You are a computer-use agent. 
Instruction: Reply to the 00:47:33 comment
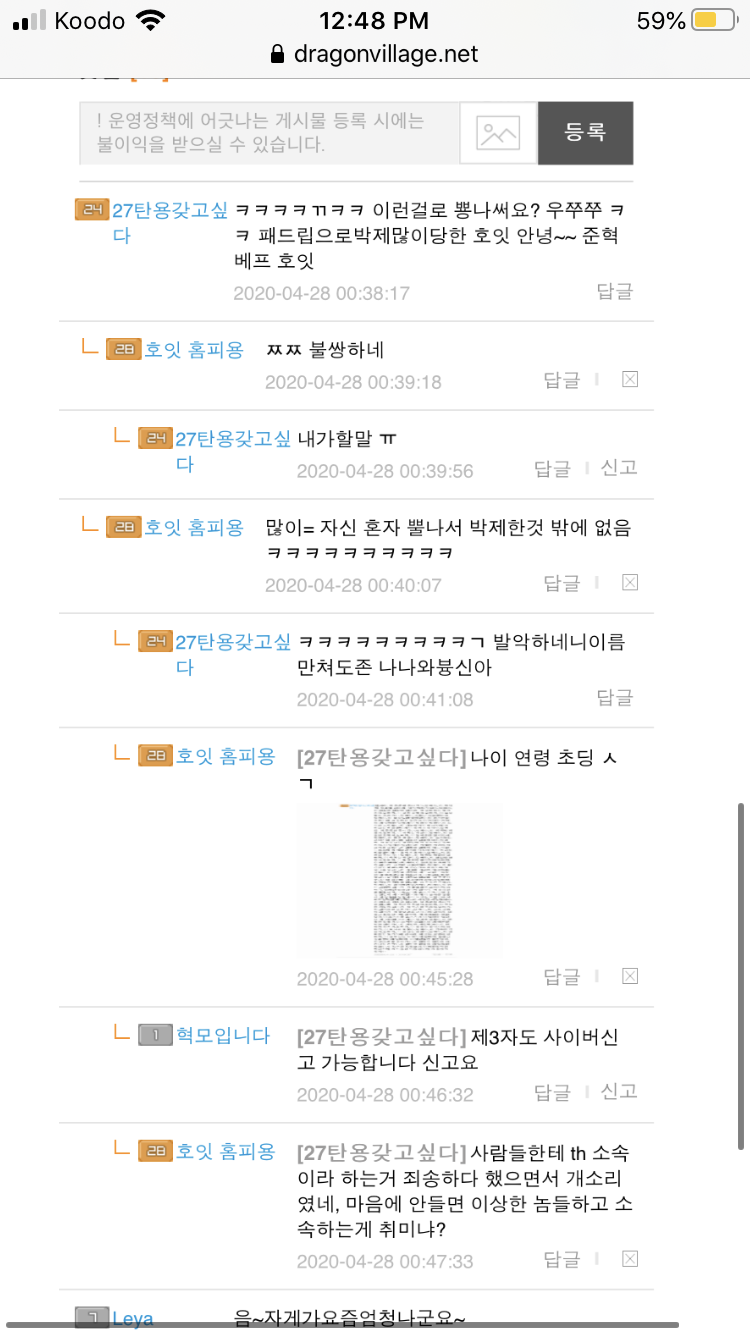(x=561, y=1258)
